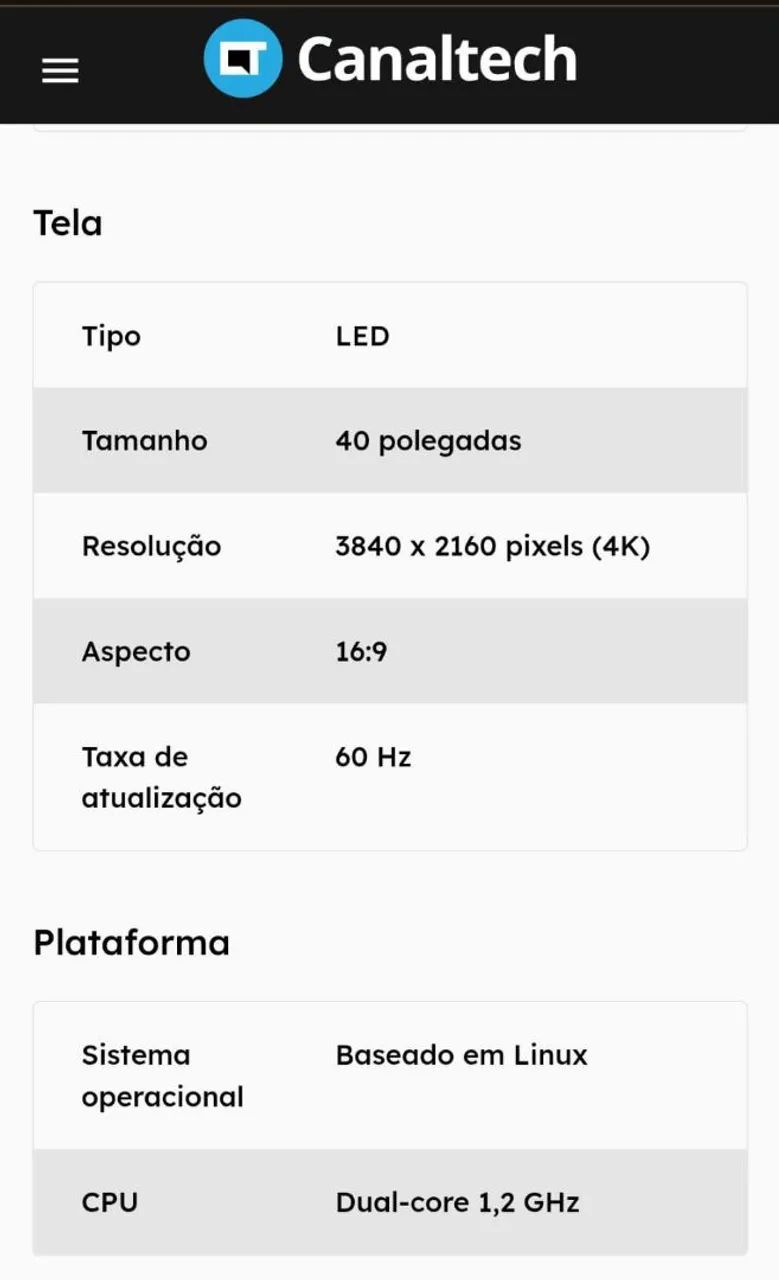Click the hamburger icon's top bar area
Image resolution: width=779 pixels, height=1280 pixels.
coord(60,58)
